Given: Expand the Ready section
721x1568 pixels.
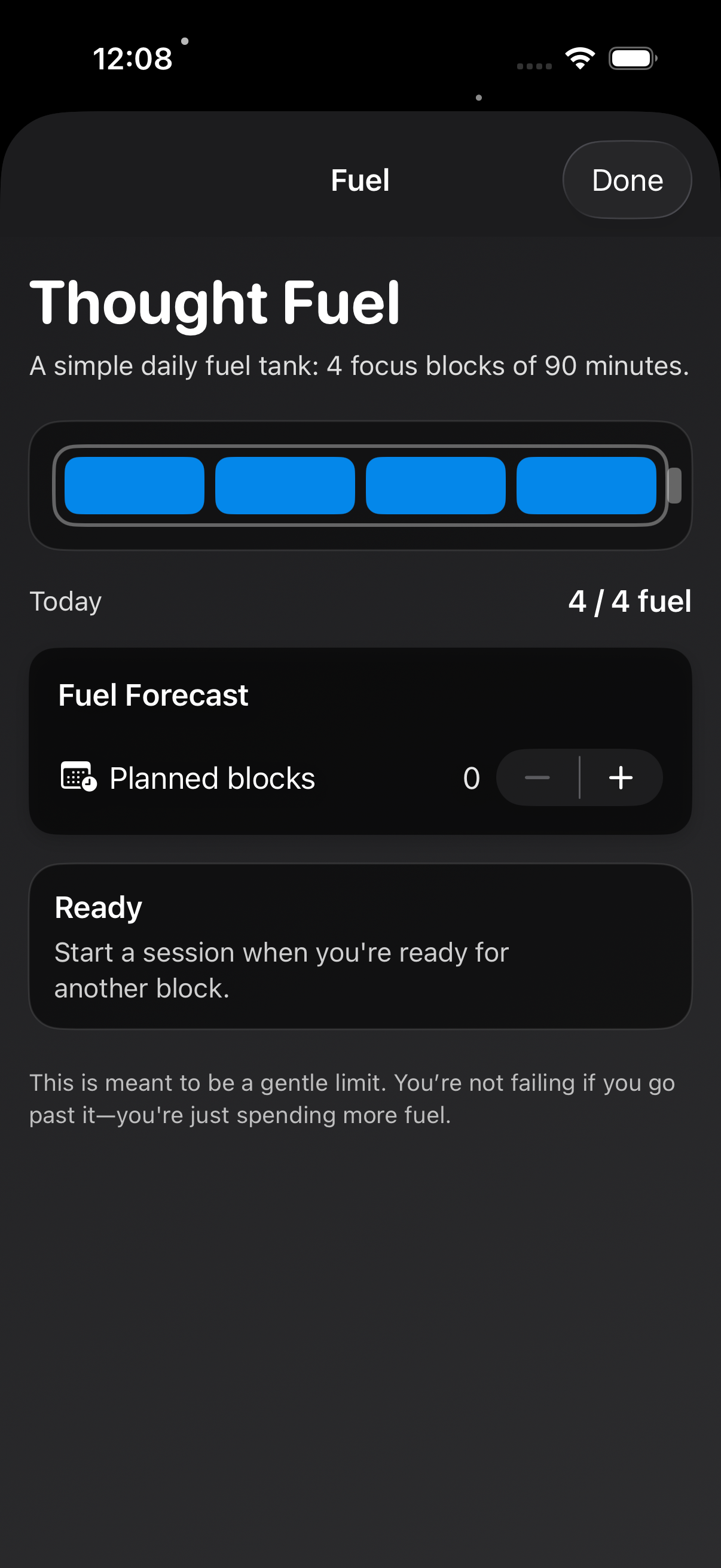Looking at the screenshot, I should pos(98,907).
